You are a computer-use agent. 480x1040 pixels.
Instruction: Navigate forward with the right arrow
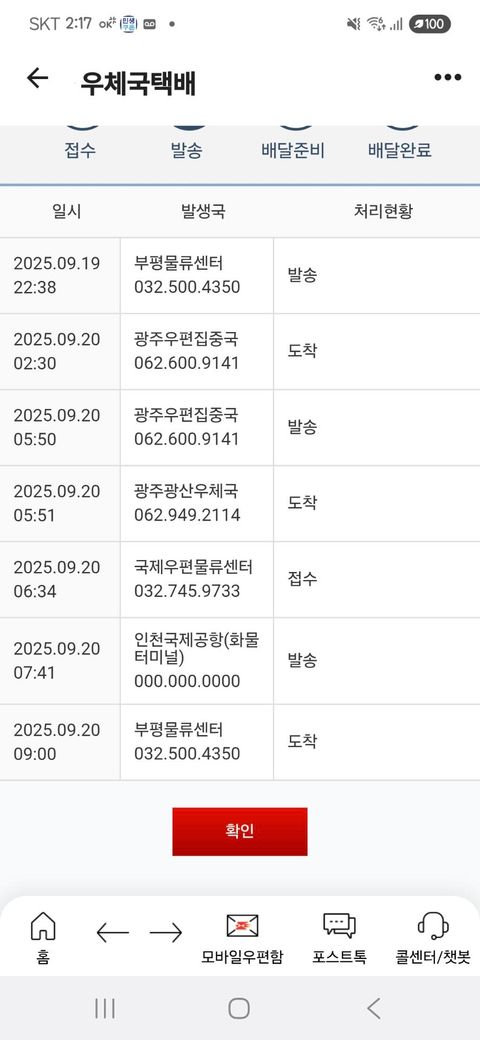coord(166,933)
